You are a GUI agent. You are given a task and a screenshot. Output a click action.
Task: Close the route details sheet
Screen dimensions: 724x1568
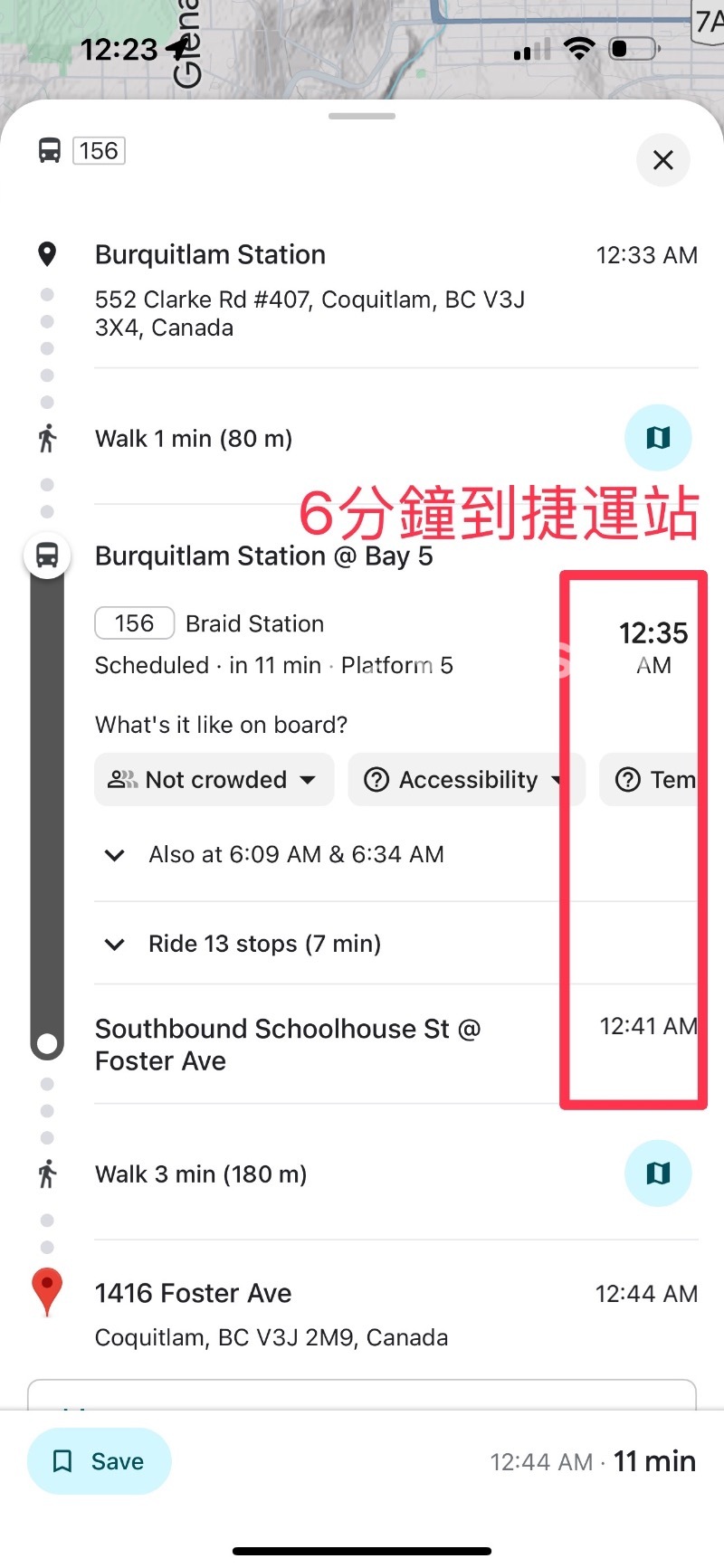[662, 160]
